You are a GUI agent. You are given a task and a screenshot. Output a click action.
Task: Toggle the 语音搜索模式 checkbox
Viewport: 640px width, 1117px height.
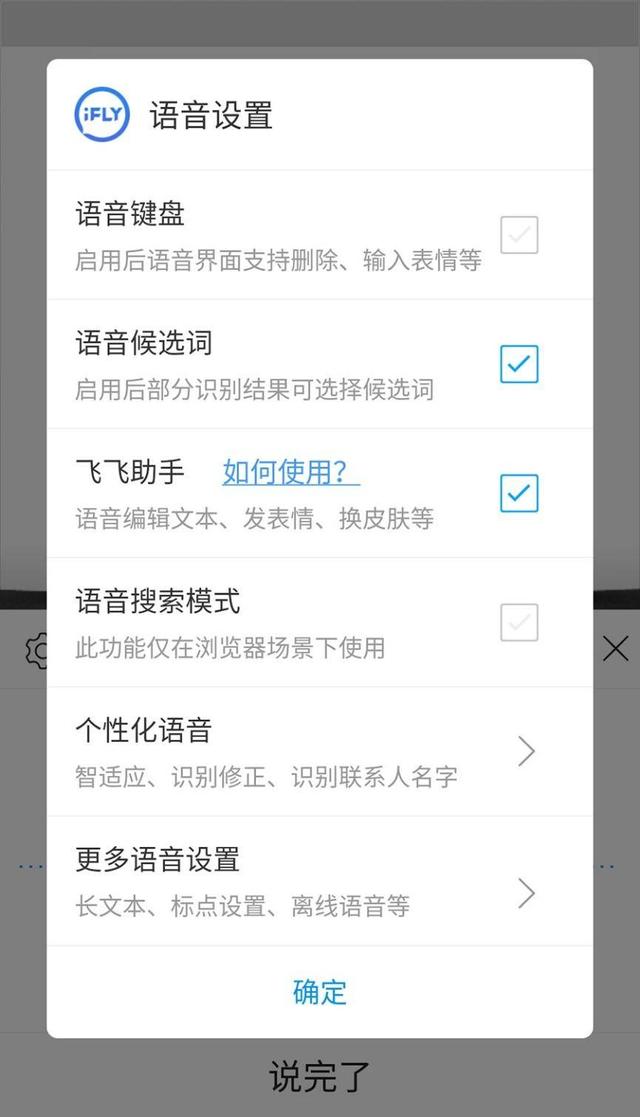pyautogui.click(x=519, y=623)
